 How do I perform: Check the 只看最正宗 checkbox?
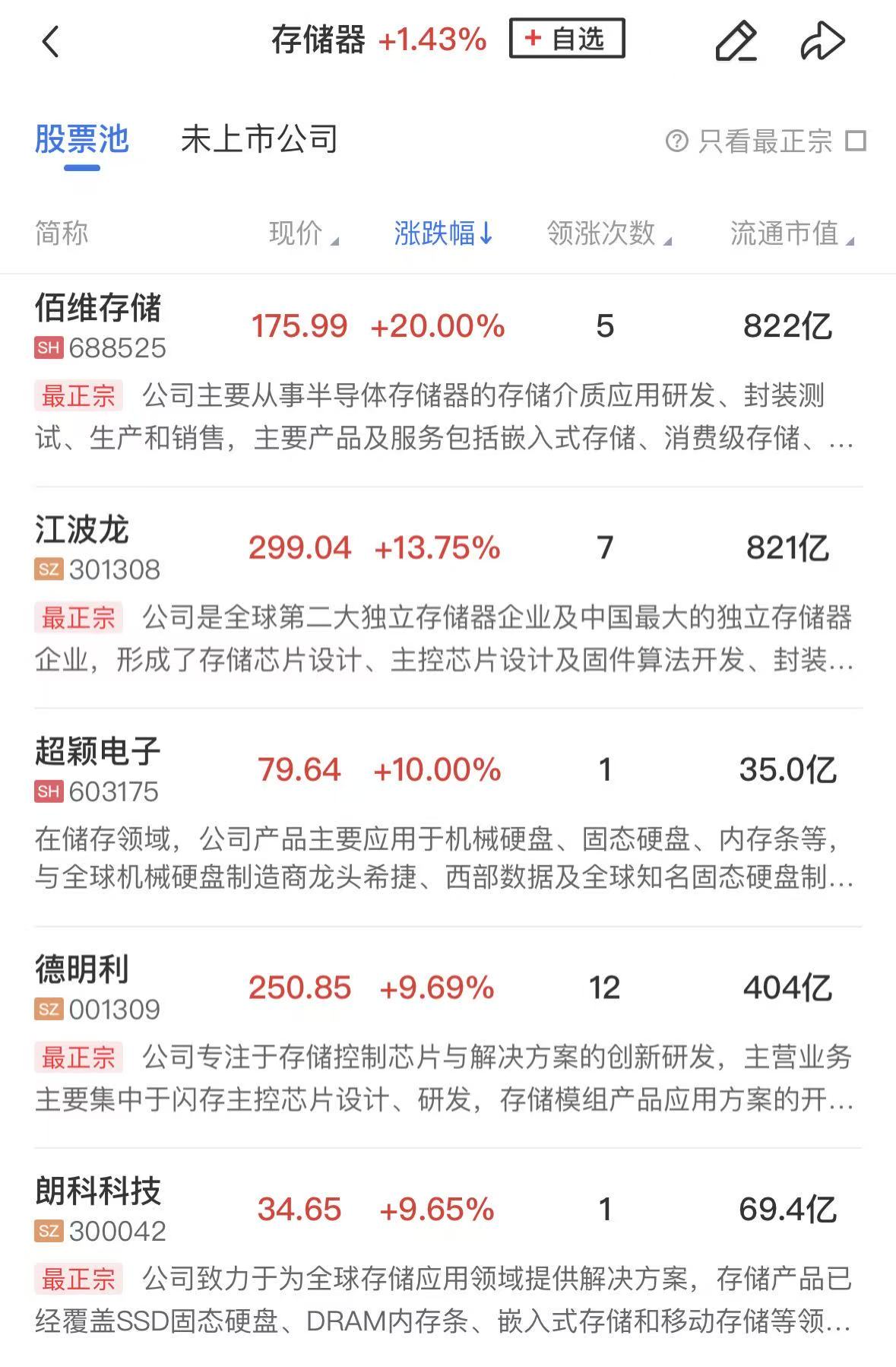click(x=856, y=141)
